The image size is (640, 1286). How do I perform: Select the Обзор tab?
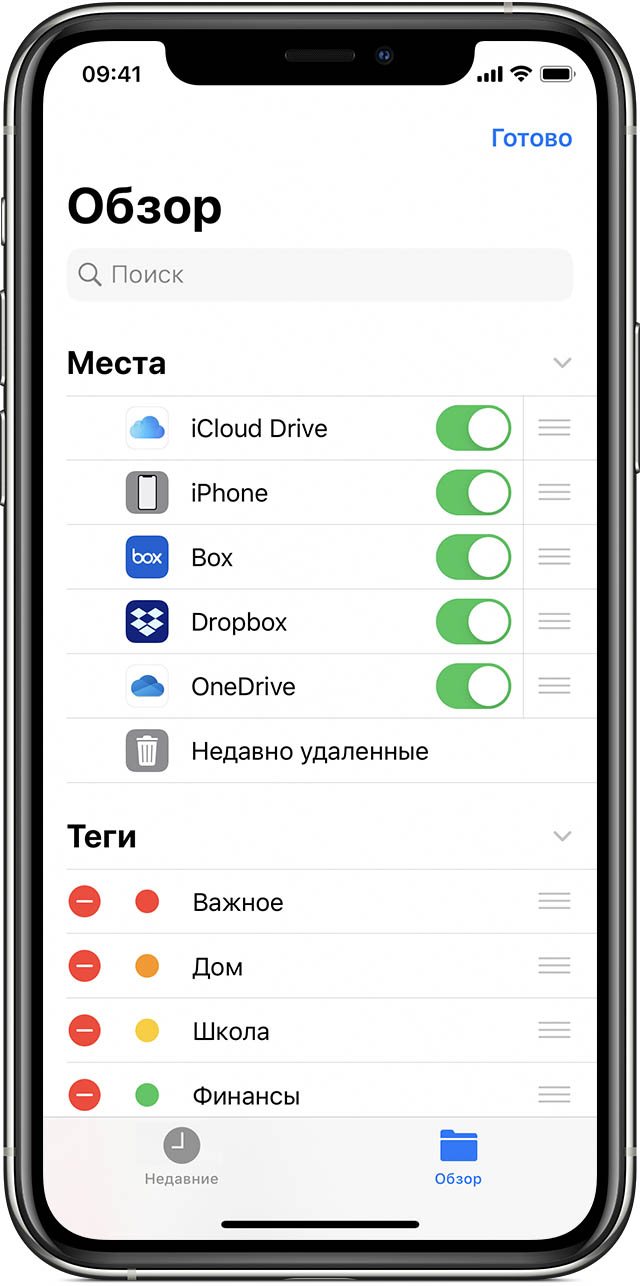(x=458, y=1156)
